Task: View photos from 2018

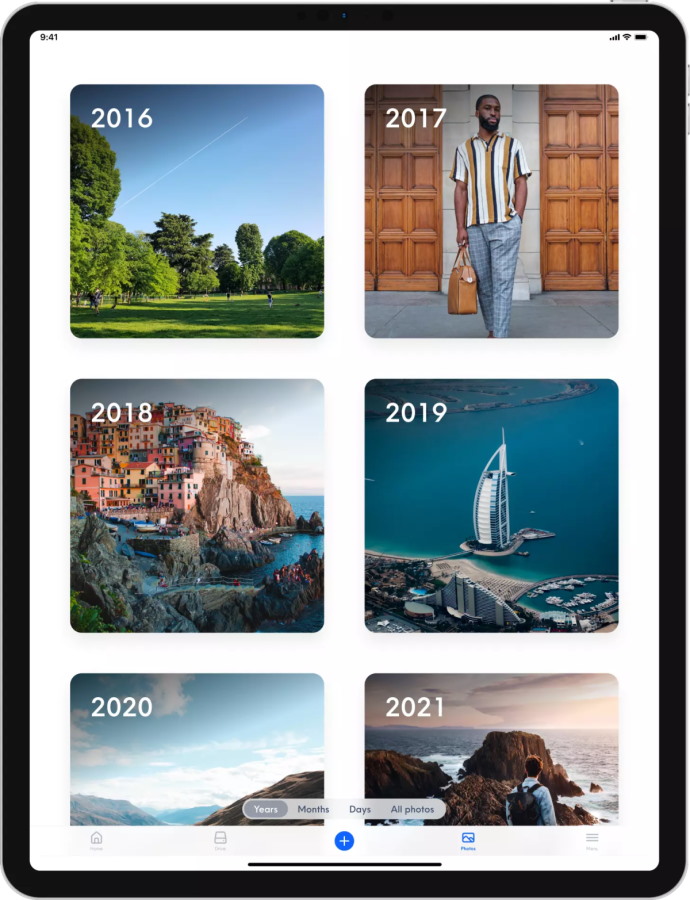Action: 197,505
